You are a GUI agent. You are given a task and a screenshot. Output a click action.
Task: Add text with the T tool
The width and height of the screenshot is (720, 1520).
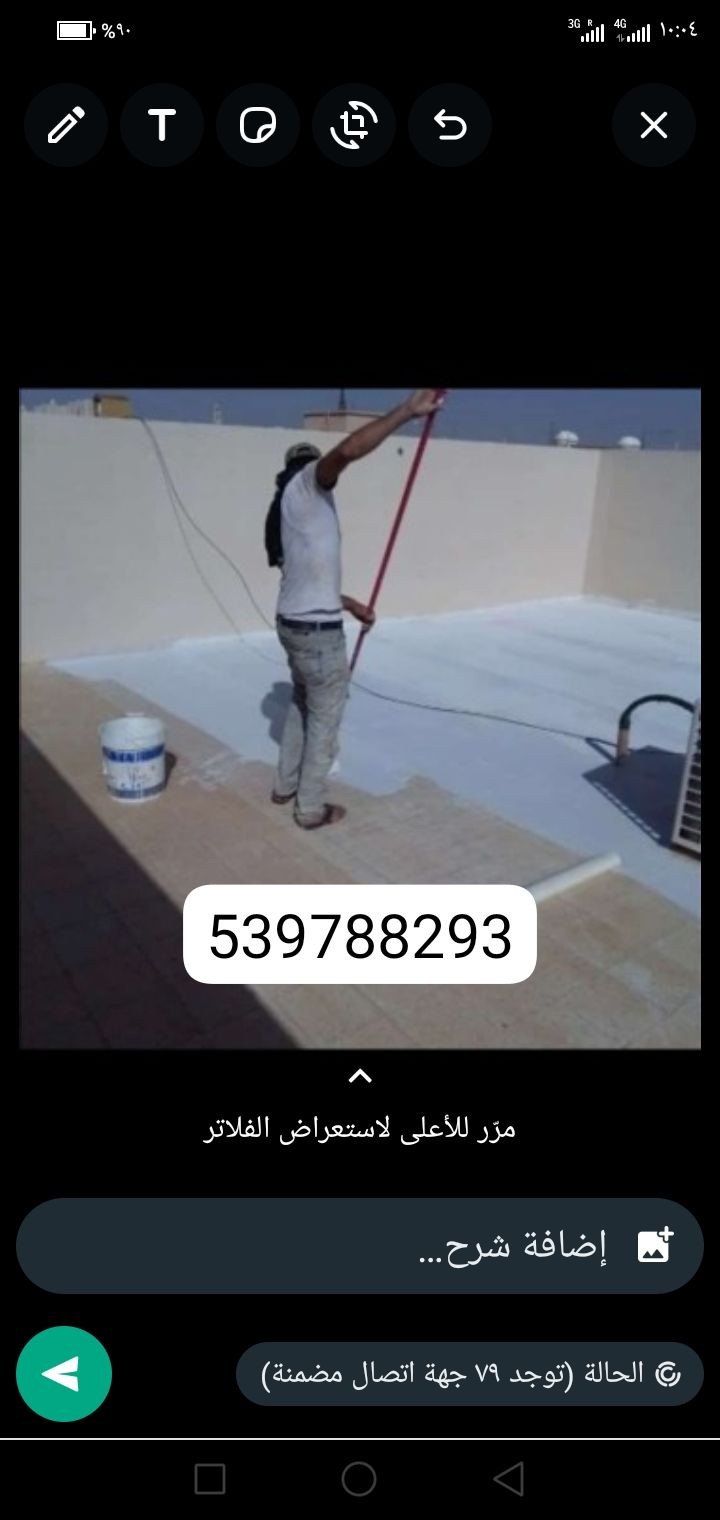[x=162, y=126]
